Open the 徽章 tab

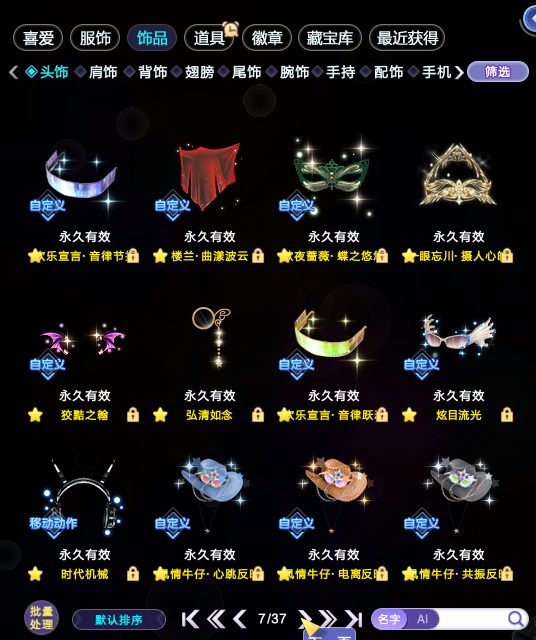[x=267, y=38]
